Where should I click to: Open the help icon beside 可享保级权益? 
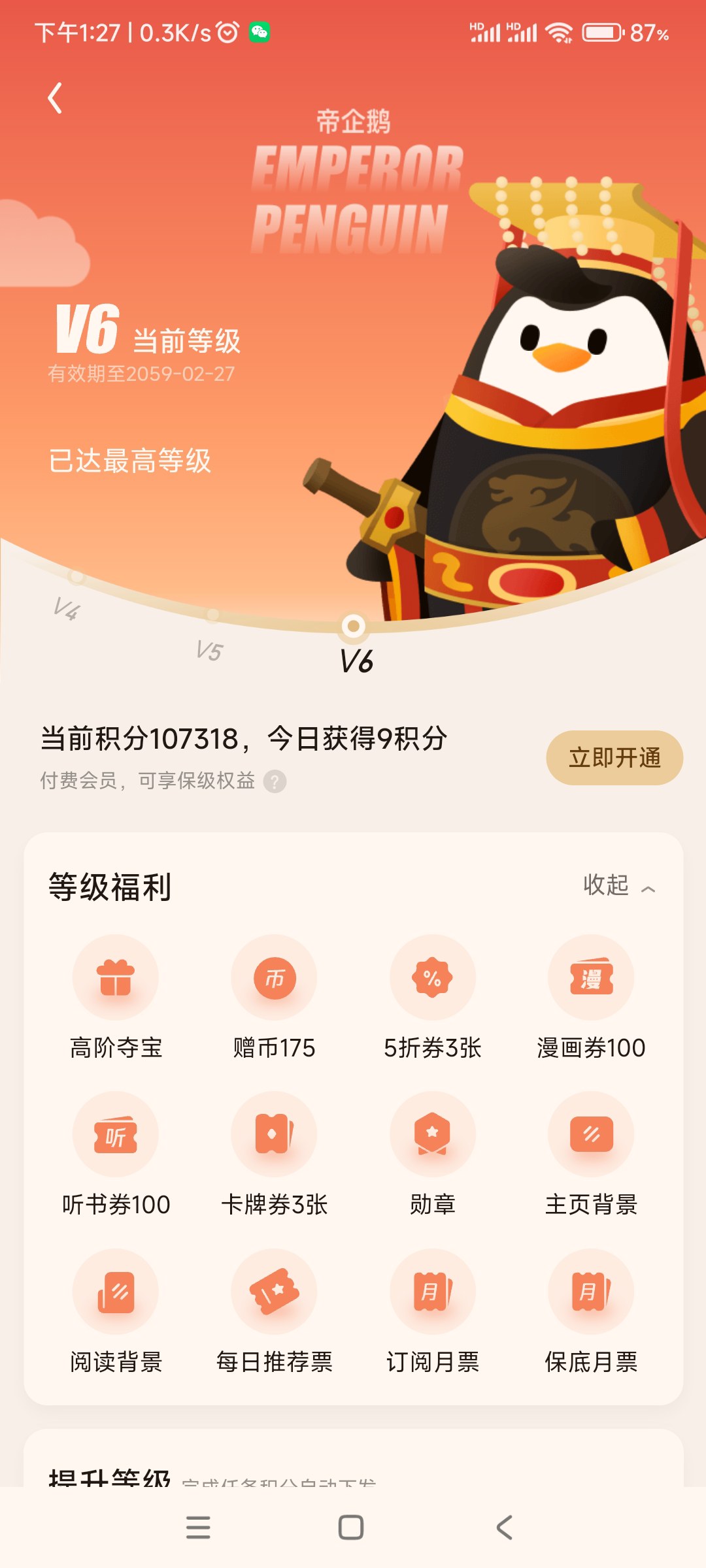click(275, 781)
